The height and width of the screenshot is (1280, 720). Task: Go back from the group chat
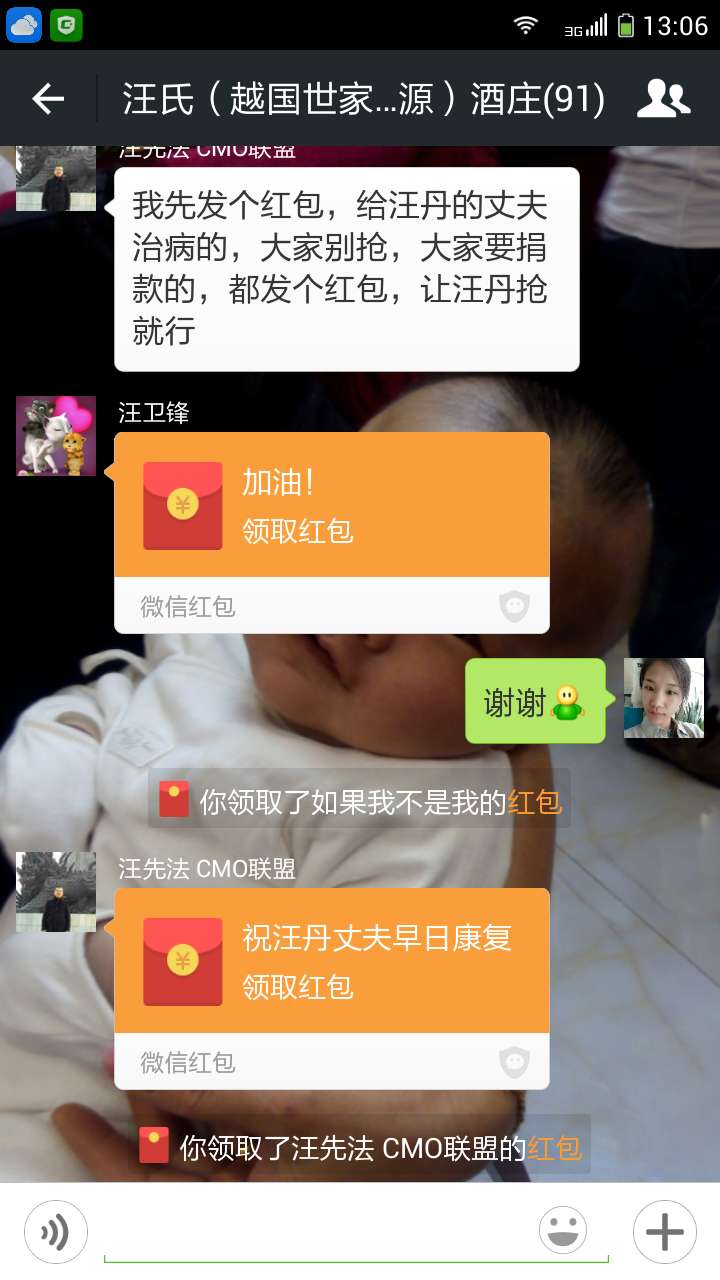pyautogui.click(x=48, y=98)
